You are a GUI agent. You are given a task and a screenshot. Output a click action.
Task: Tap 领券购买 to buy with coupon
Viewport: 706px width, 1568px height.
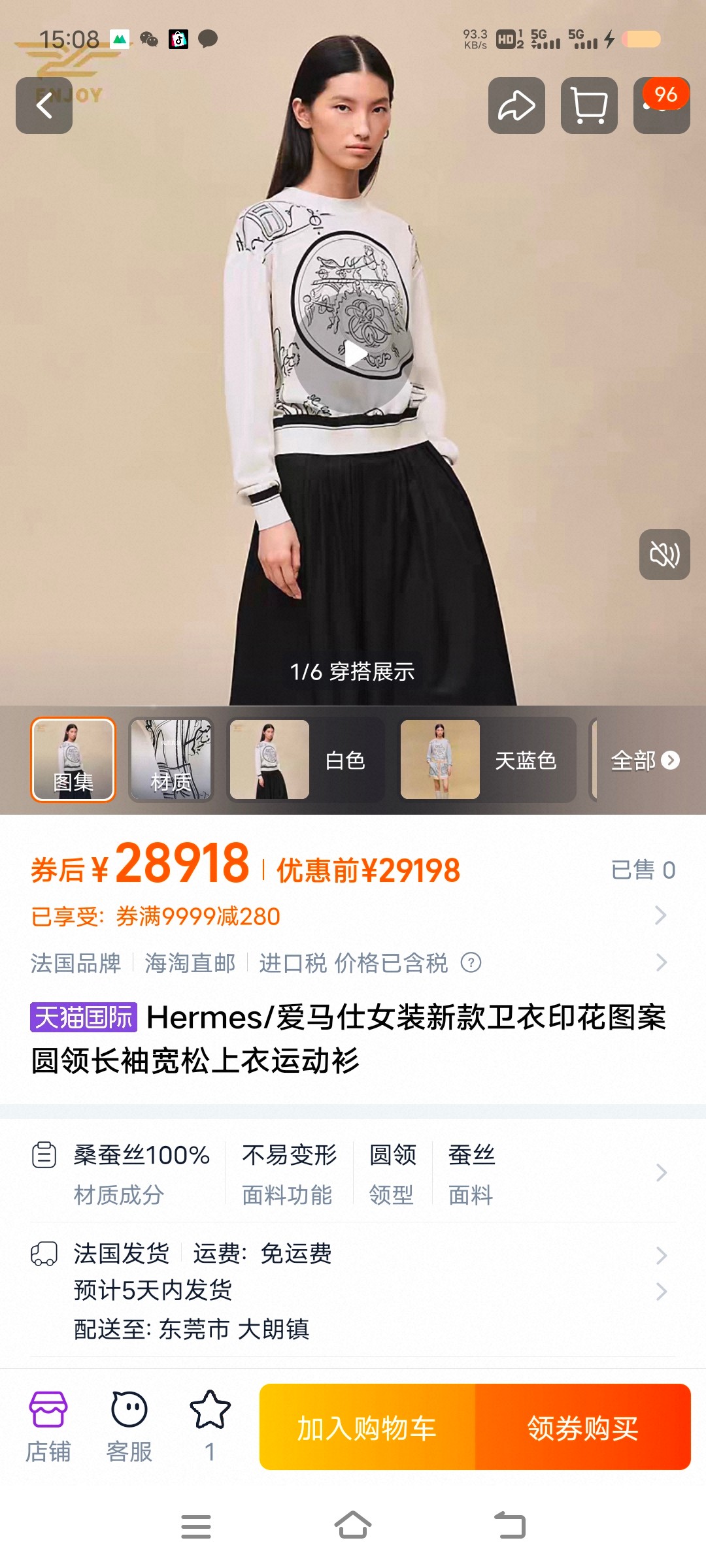582,1428
